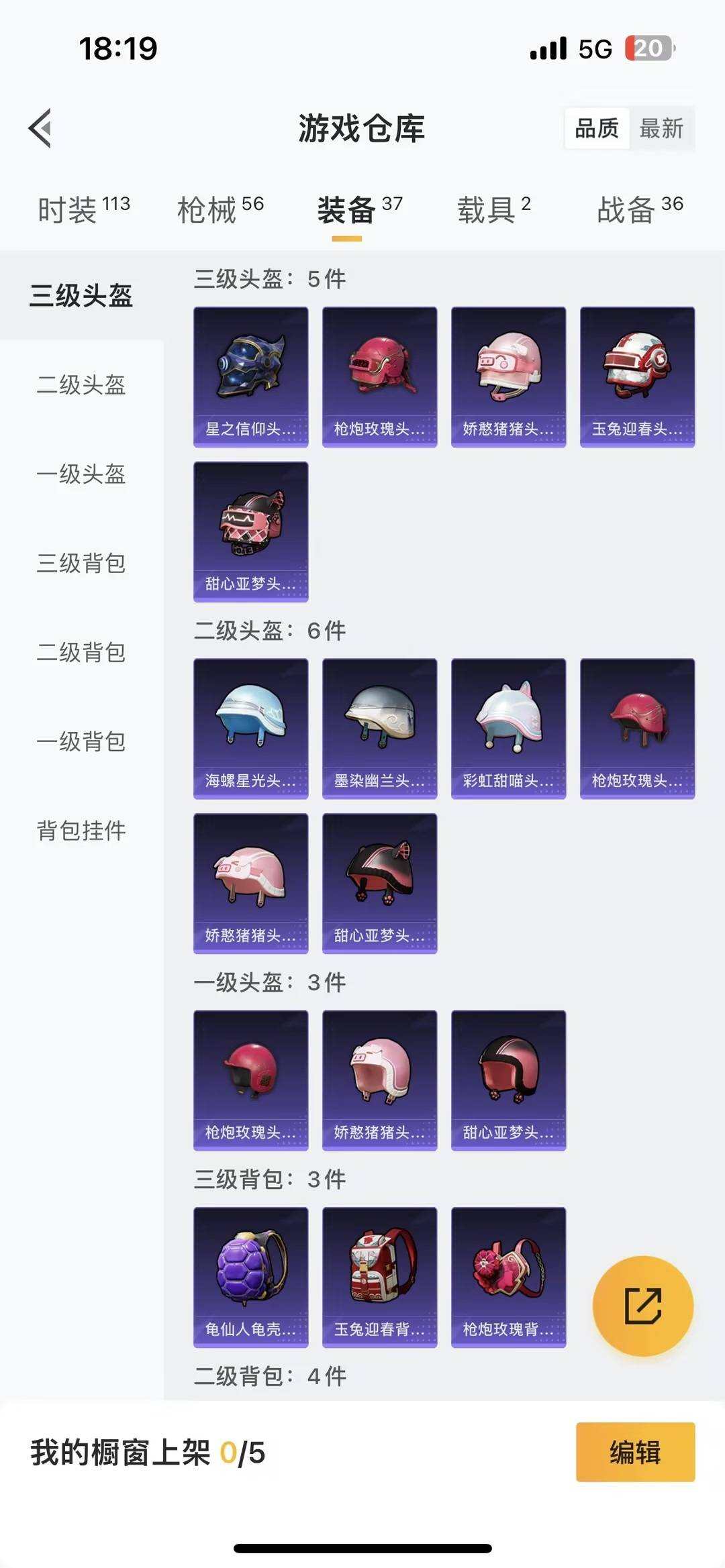Open the 枪炮玫瑰头盔 level-3 helmet item
This screenshot has width=725, height=1568.
coord(379,373)
